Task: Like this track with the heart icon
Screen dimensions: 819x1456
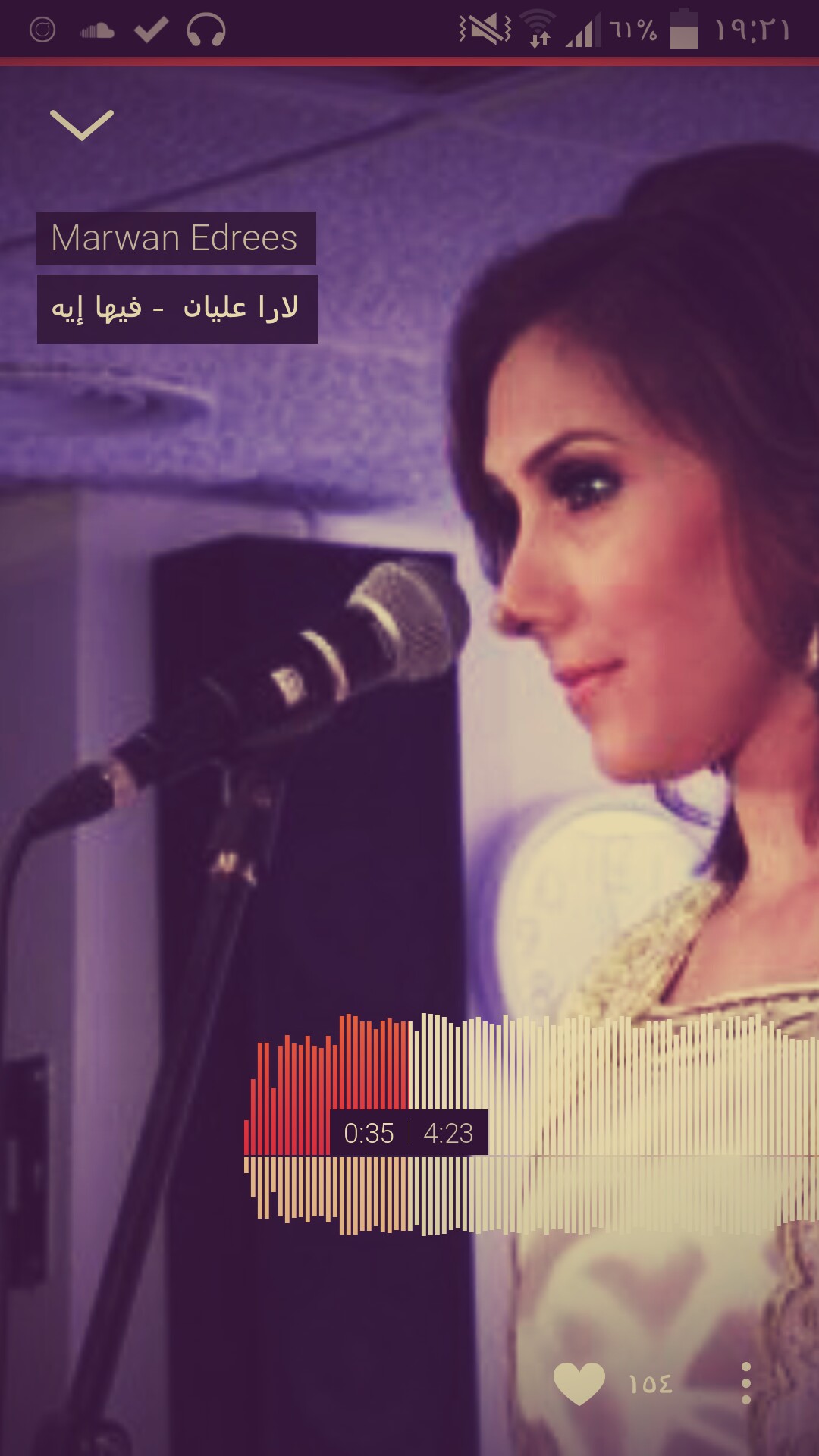Action: coord(579,1383)
